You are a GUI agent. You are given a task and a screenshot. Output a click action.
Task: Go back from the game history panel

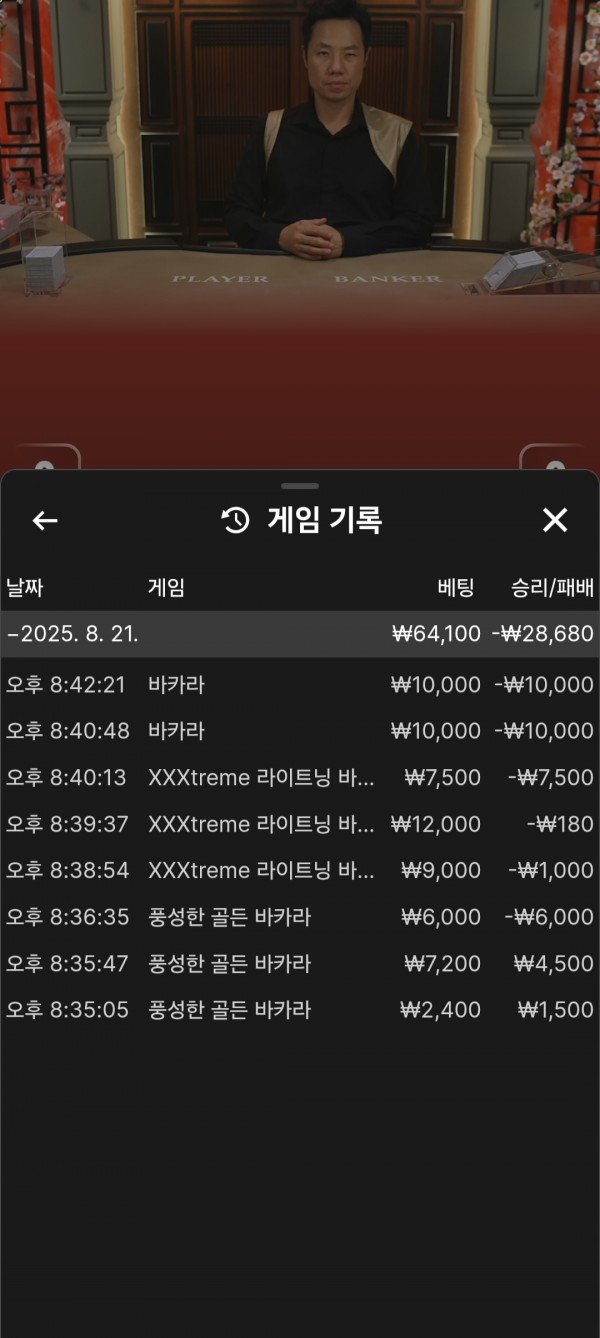point(45,520)
